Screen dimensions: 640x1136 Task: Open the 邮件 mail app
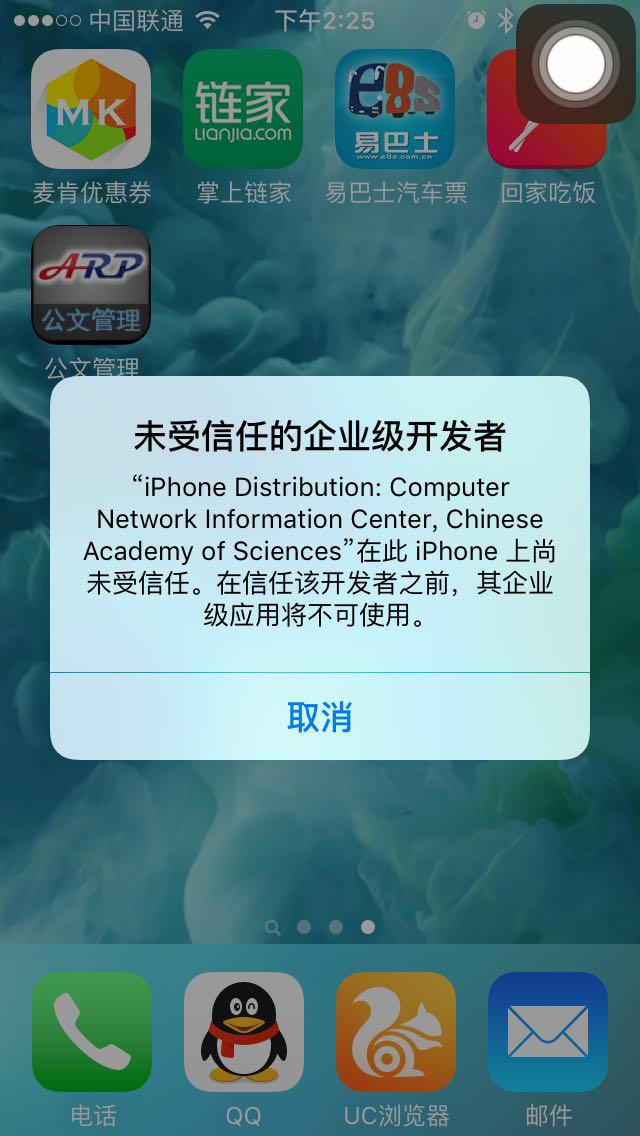point(548,1032)
